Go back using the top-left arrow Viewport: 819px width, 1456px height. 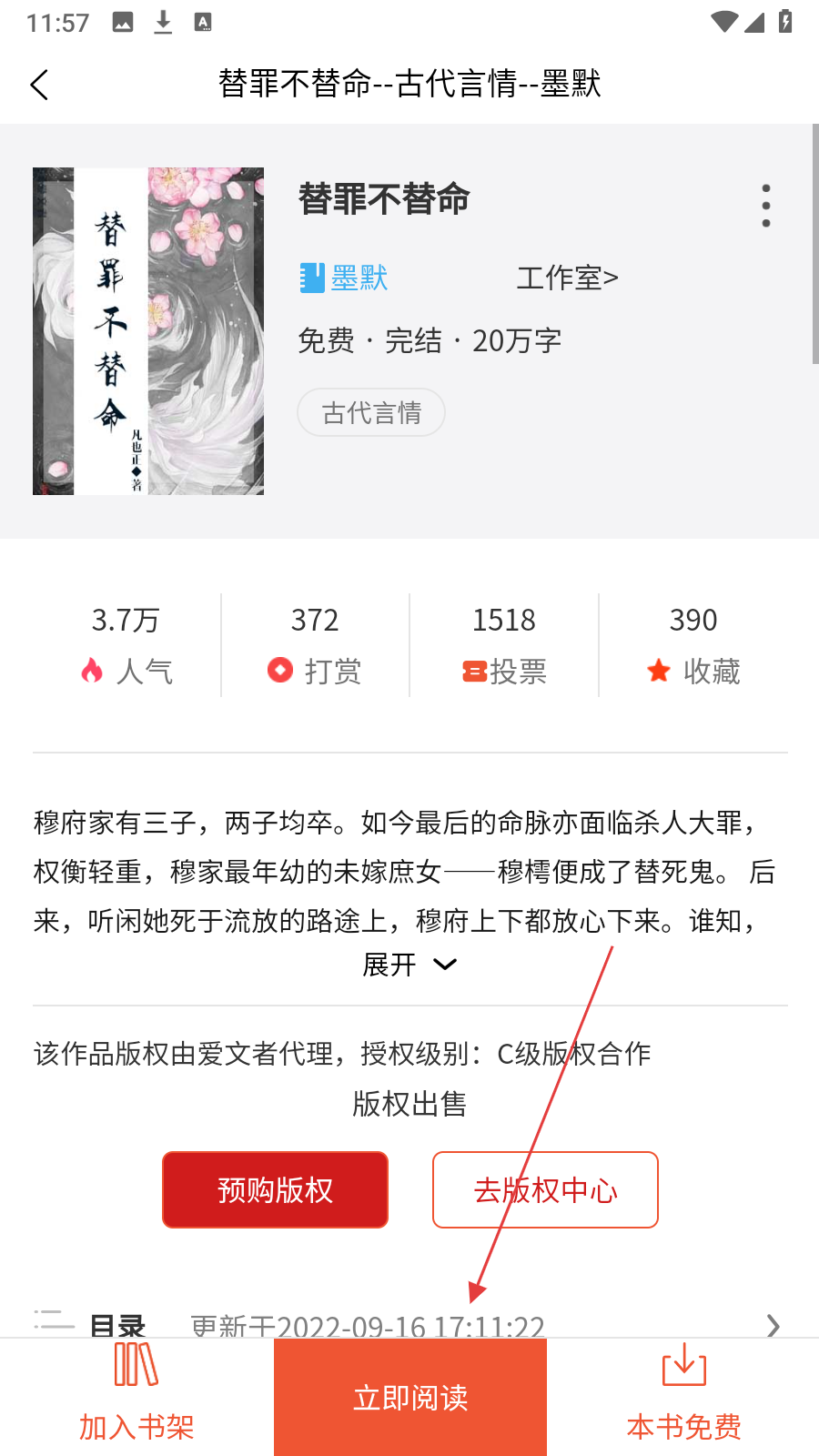pos(39,85)
